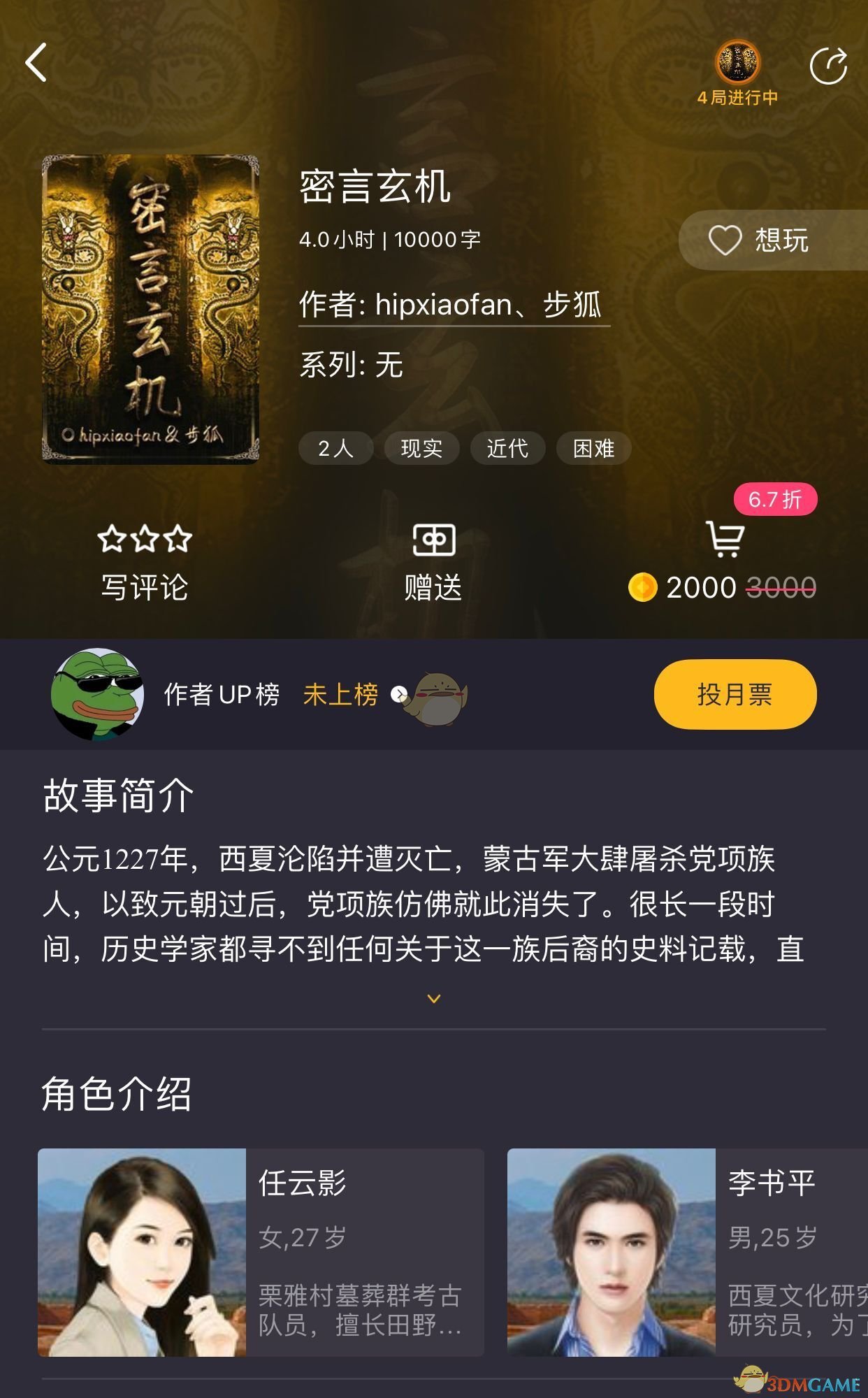Open the 未上榜 ranking arrow
Viewport: 868px width, 1398px height.
(399, 696)
